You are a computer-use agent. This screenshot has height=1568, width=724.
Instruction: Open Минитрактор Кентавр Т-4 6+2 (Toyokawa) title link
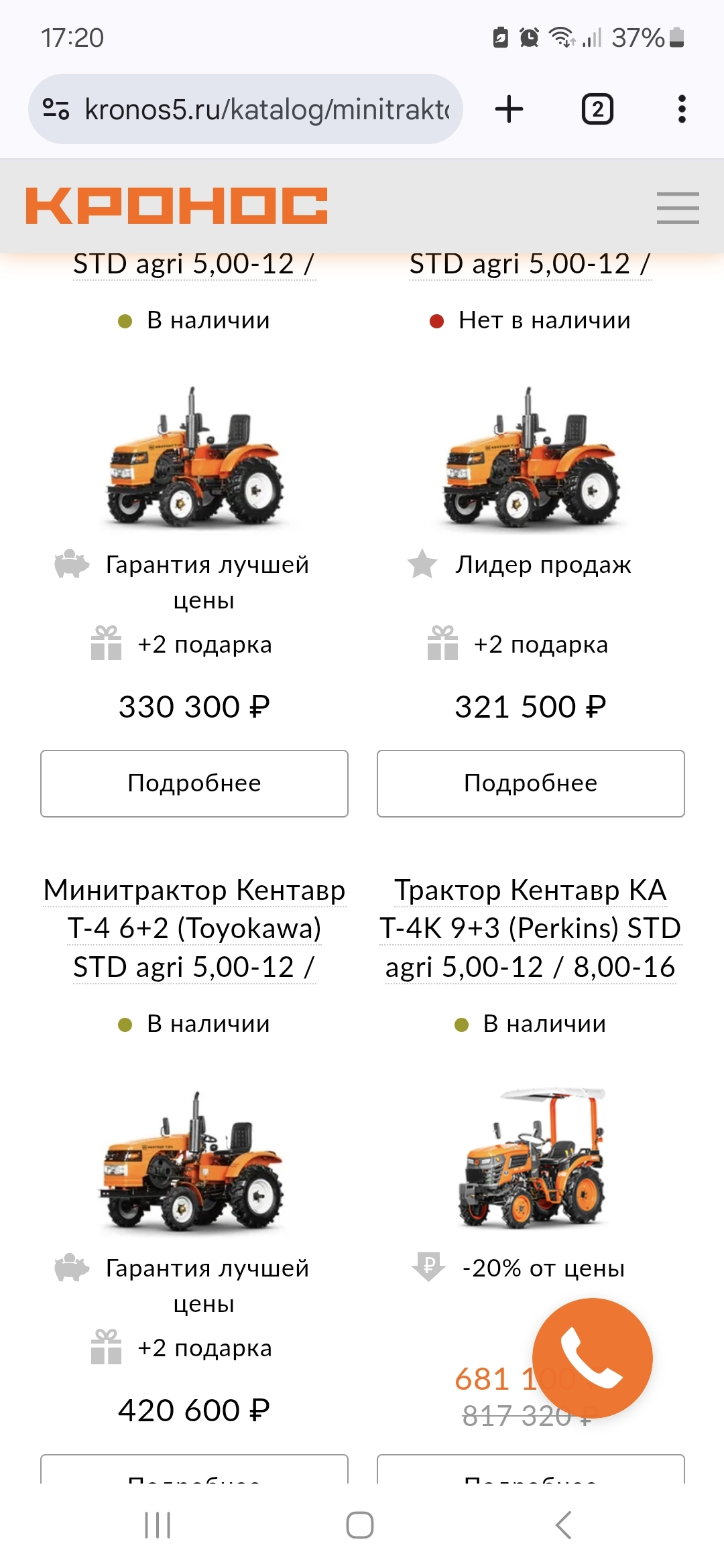point(194,928)
